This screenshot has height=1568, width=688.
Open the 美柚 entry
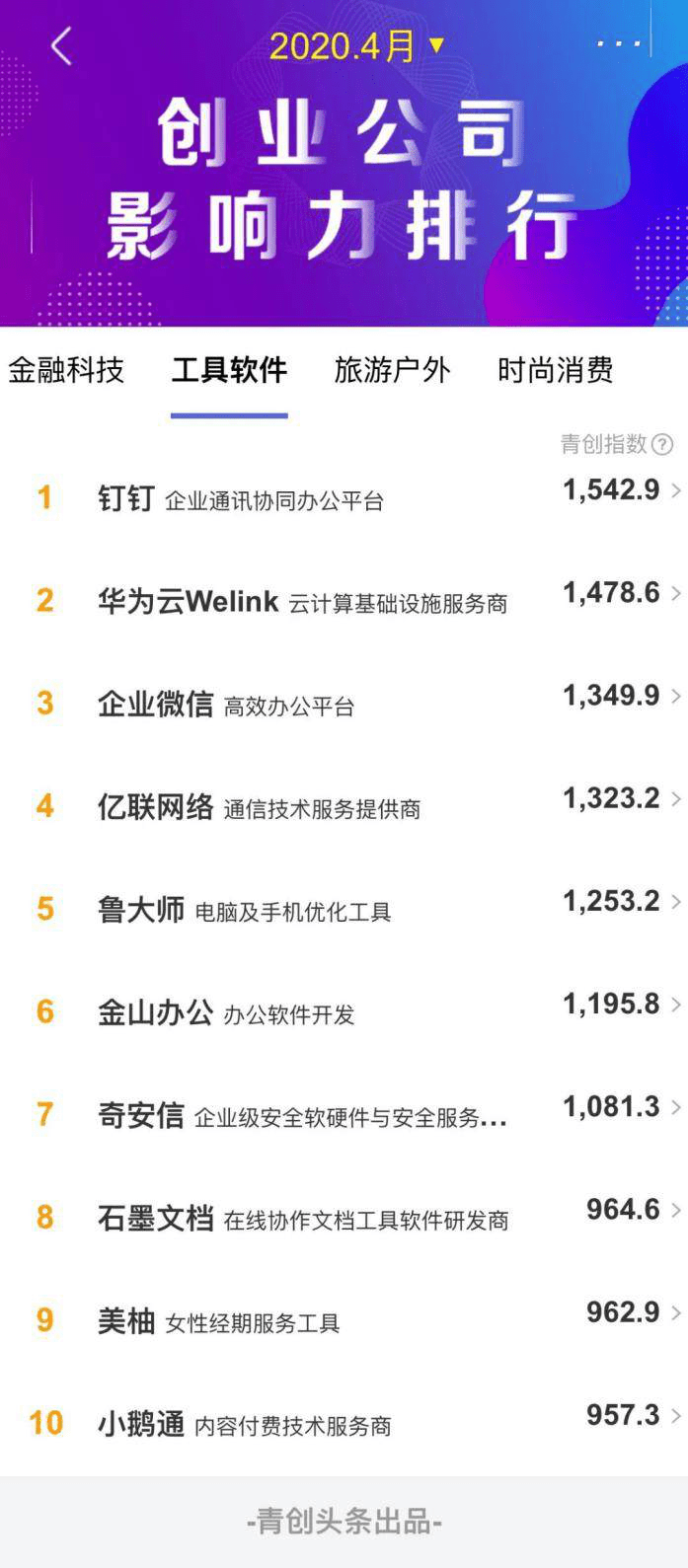click(x=344, y=1320)
